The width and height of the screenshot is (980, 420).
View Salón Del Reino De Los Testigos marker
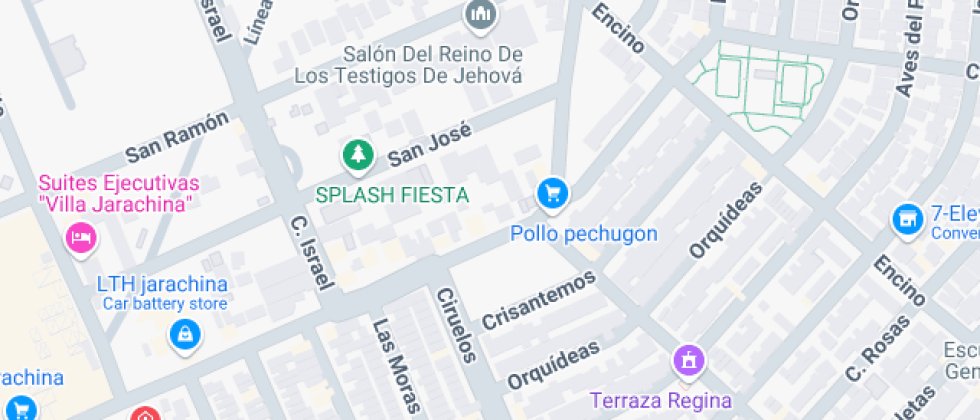pyautogui.click(x=480, y=15)
